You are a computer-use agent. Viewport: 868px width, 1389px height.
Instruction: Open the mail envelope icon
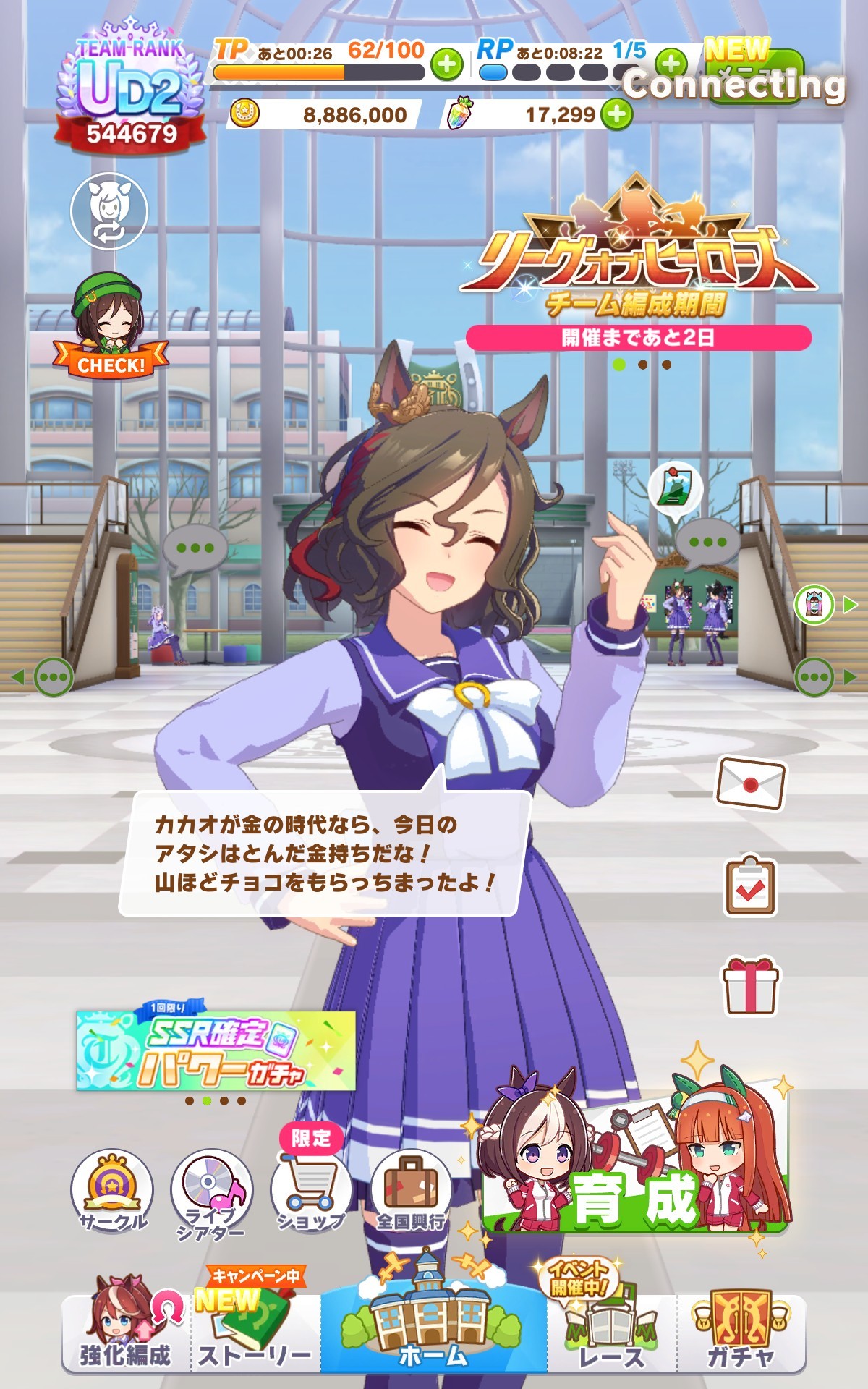(x=750, y=783)
